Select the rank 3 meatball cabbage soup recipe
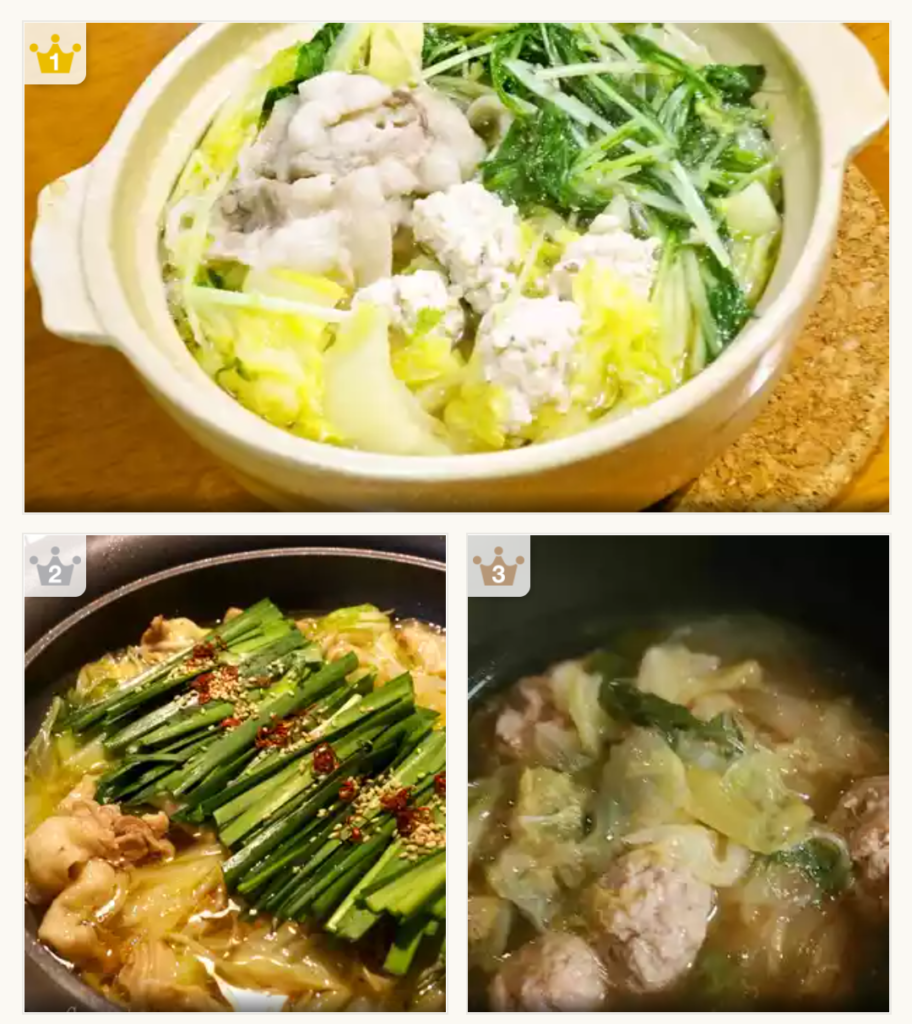912x1024 pixels. tap(678, 773)
